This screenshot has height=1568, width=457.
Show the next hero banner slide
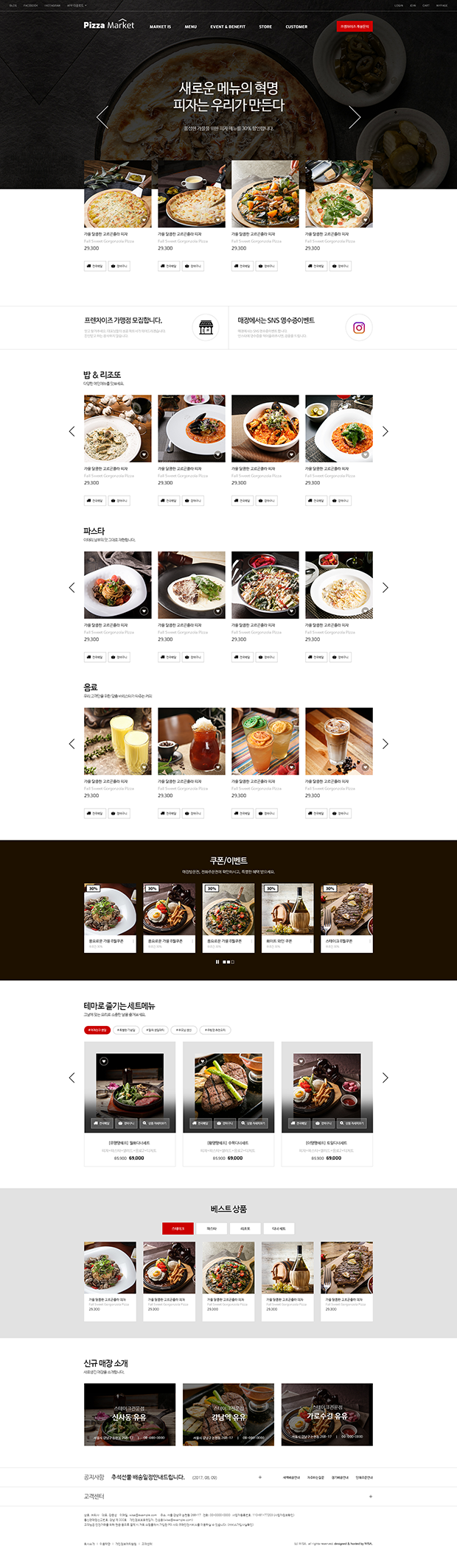355,117
